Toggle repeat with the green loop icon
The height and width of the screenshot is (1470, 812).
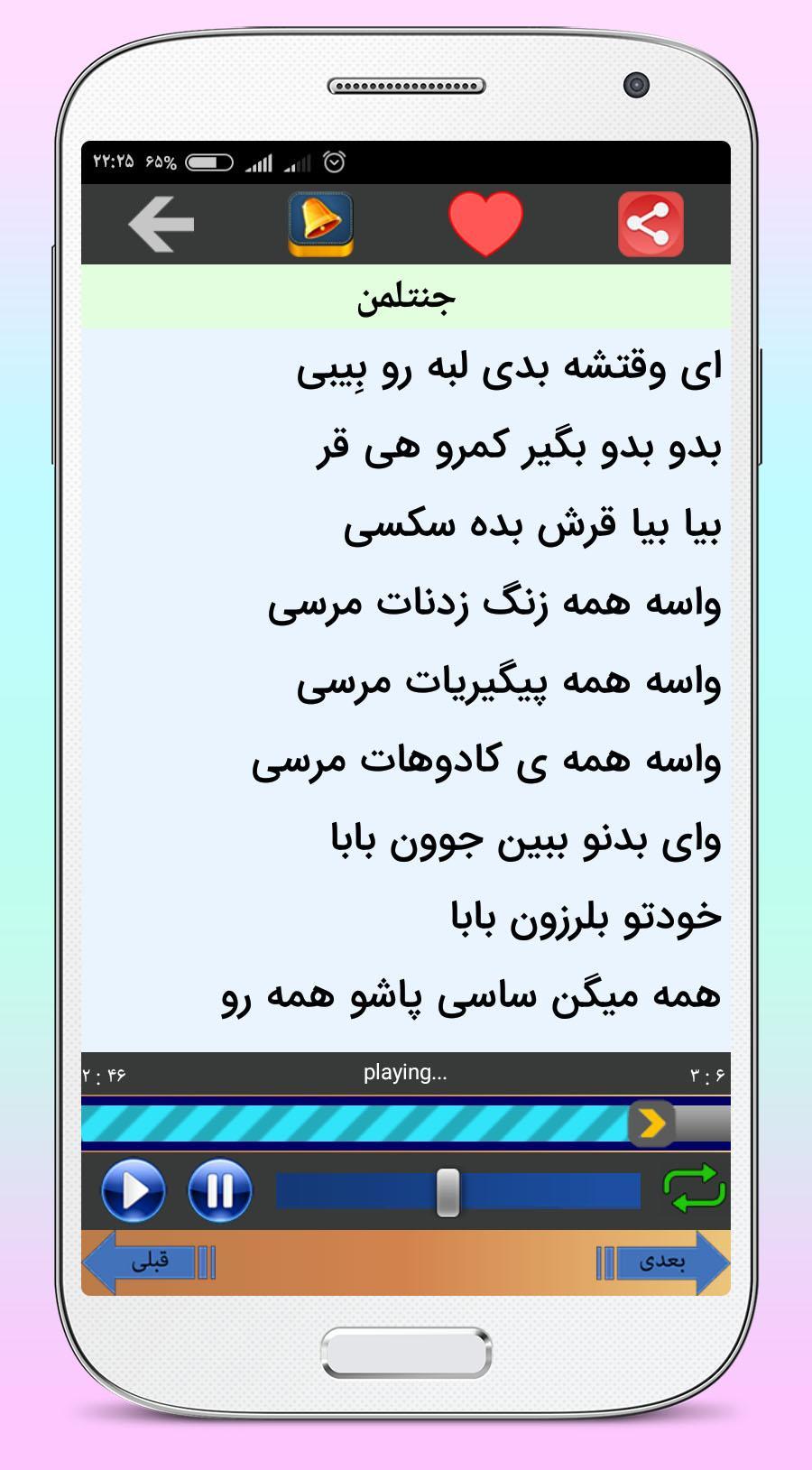pos(694,1188)
